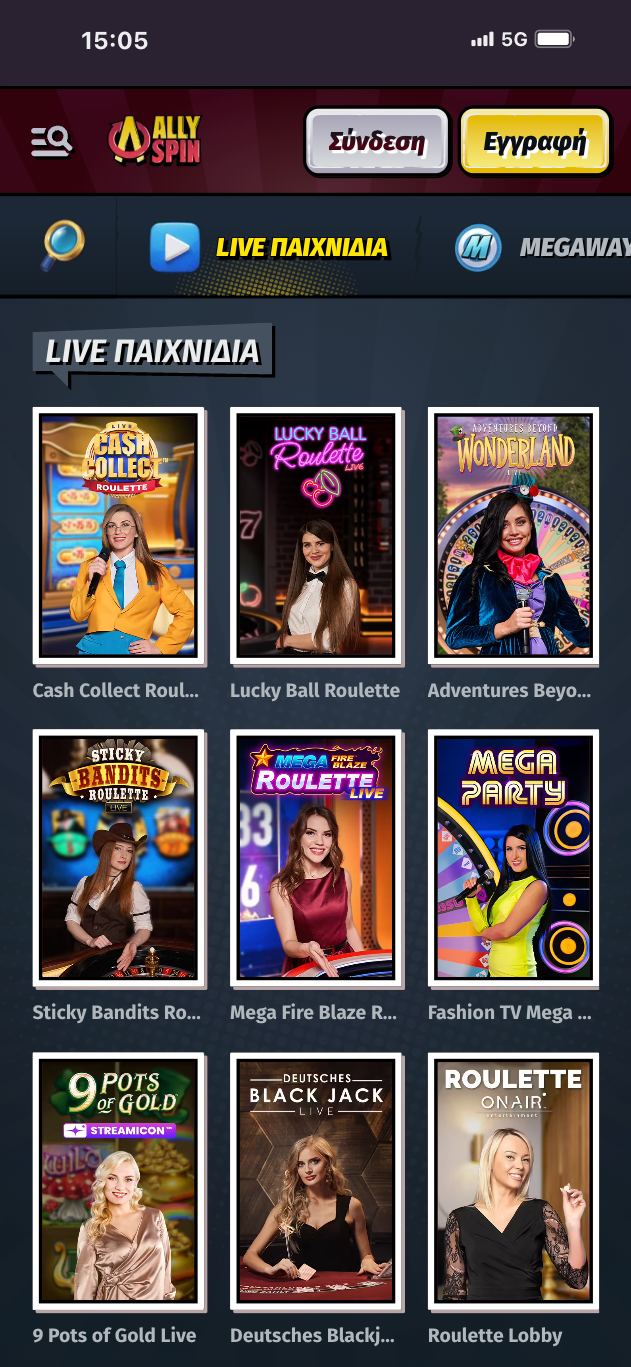Image resolution: width=631 pixels, height=1367 pixels.
Task: Open the magnifying glass search
Action: (62, 246)
